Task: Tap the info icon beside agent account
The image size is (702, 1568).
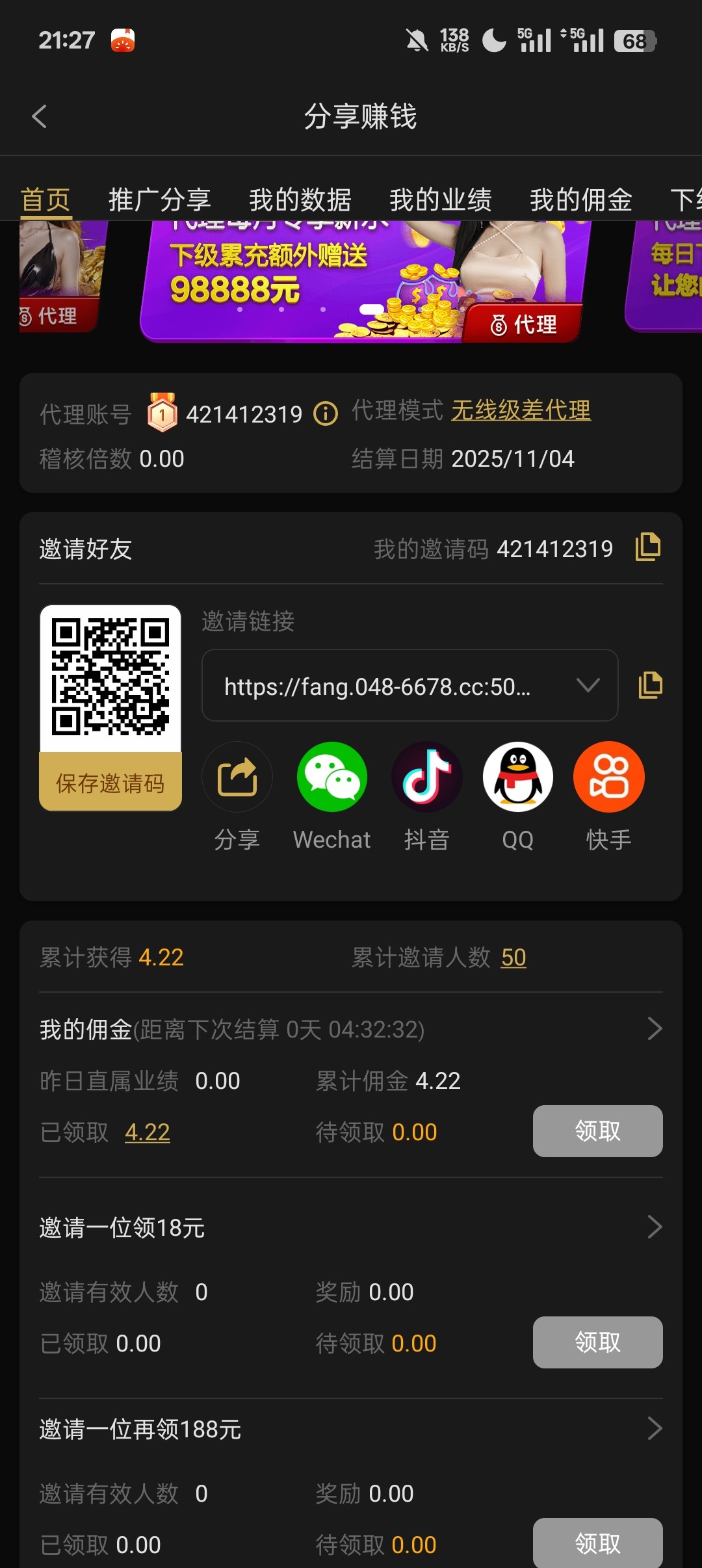Action: pyautogui.click(x=326, y=413)
